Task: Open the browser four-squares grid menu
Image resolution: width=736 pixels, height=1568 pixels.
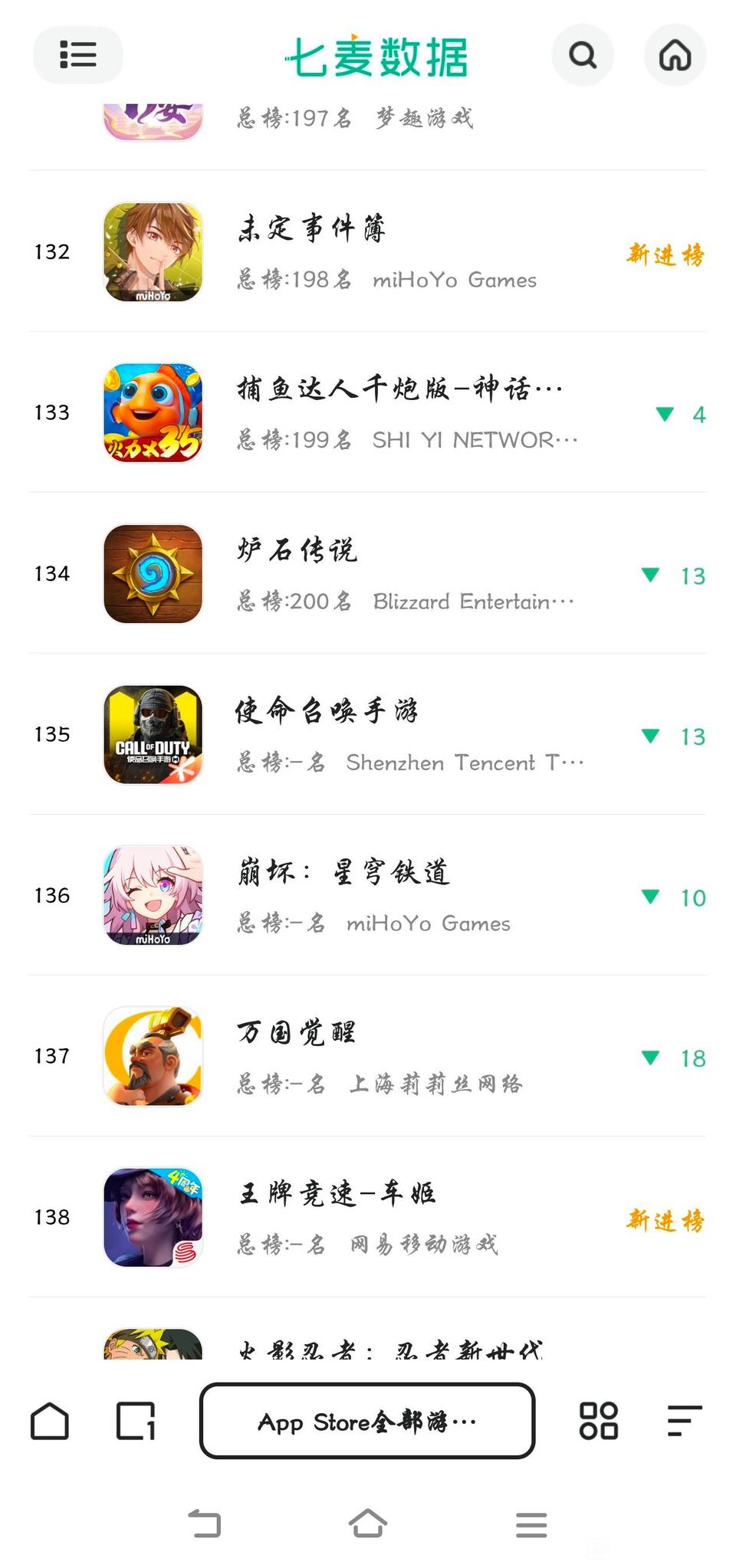Action: point(598,1422)
